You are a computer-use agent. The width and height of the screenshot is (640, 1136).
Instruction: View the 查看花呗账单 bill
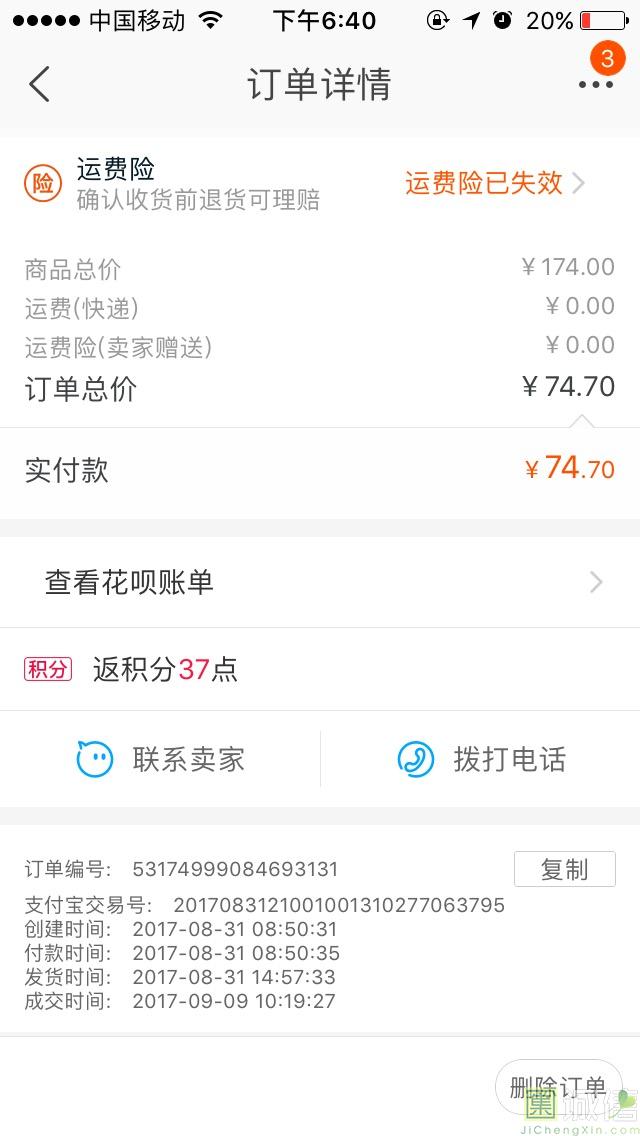click(x=320, y=582)
